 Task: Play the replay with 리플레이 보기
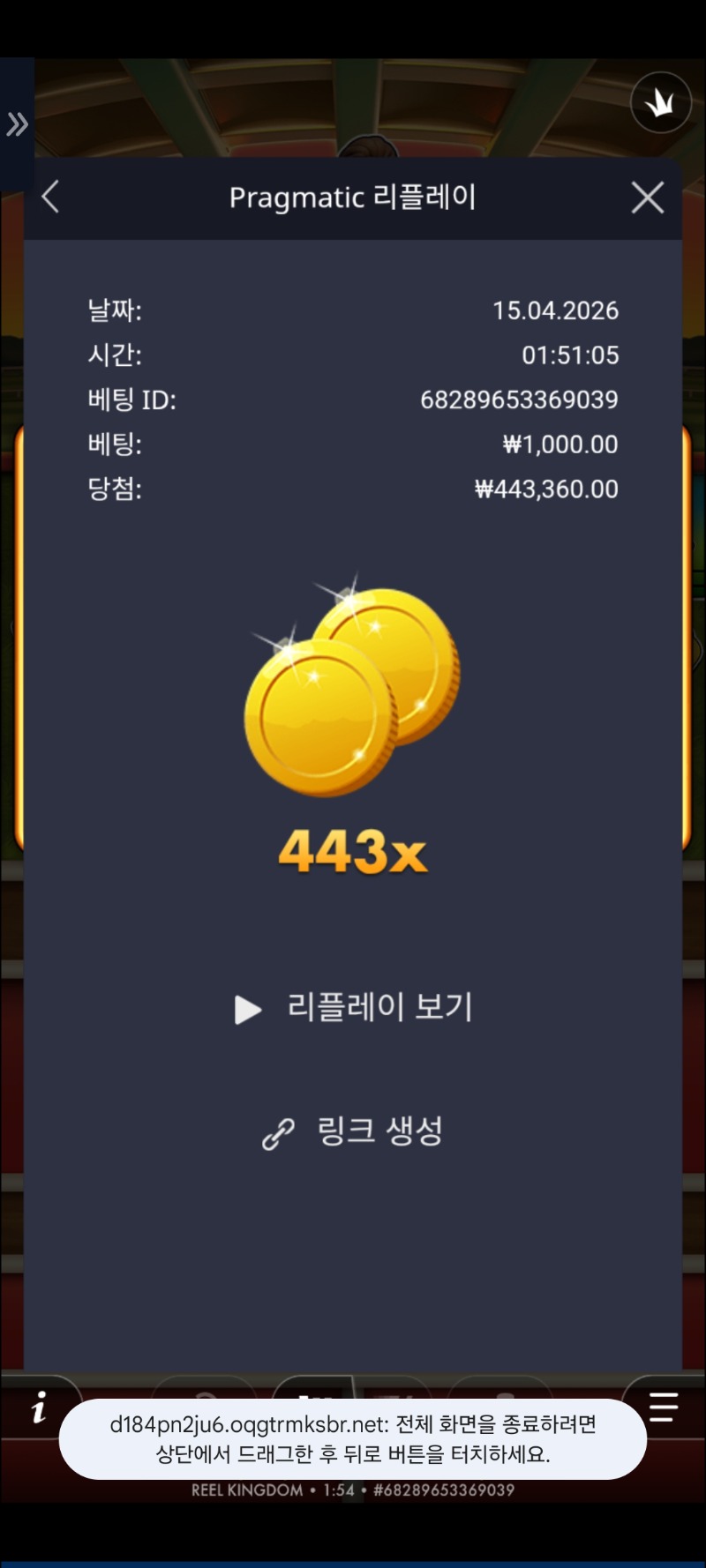click(354, 1007)
